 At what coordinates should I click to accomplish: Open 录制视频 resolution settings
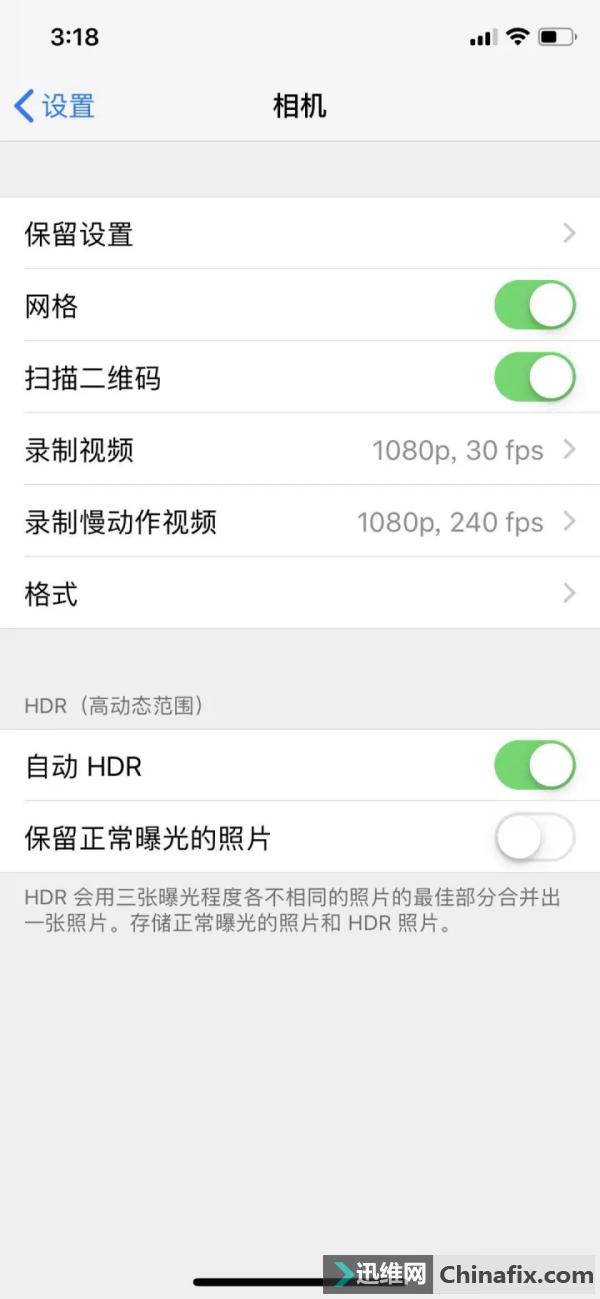300,450
